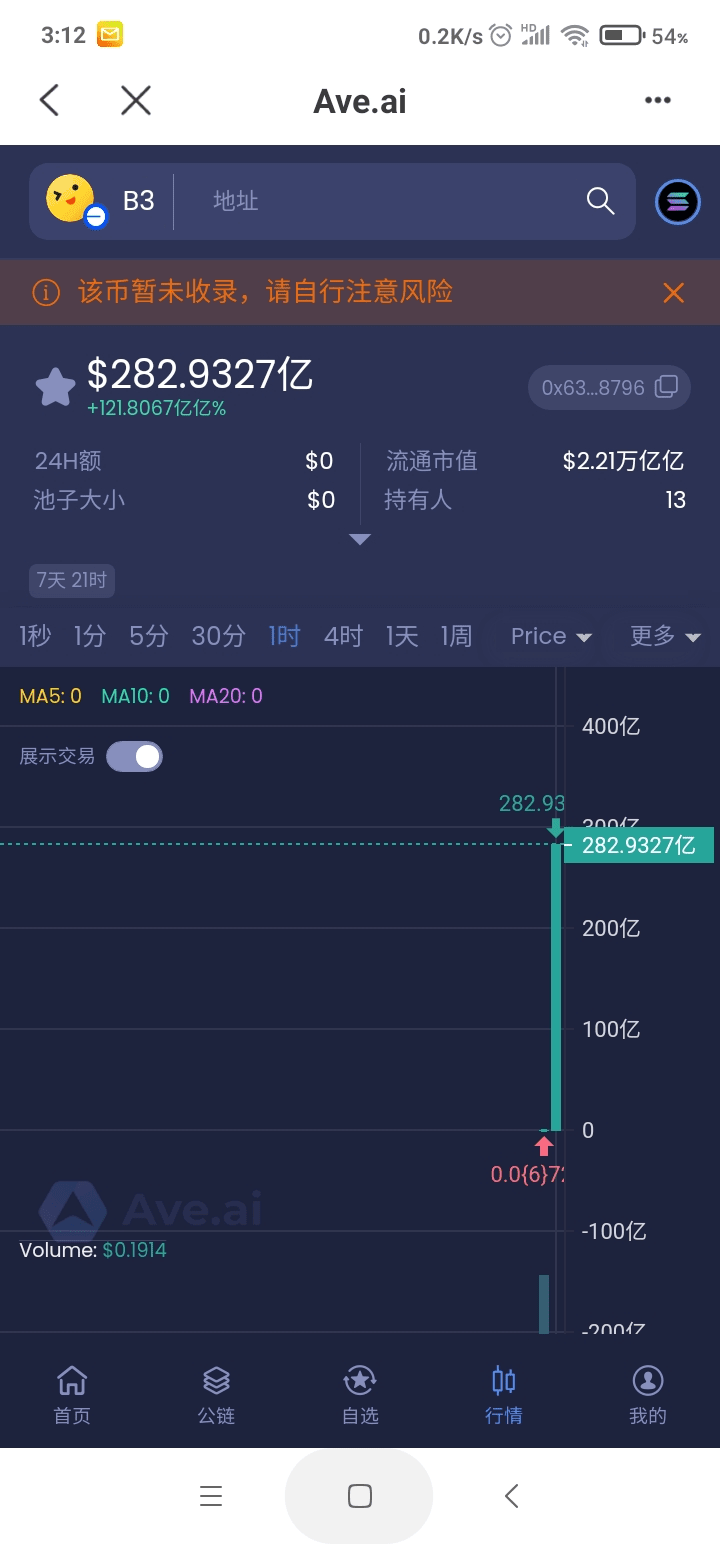Copy the 0x63...8796 contract address

click(x=609, y=387)
